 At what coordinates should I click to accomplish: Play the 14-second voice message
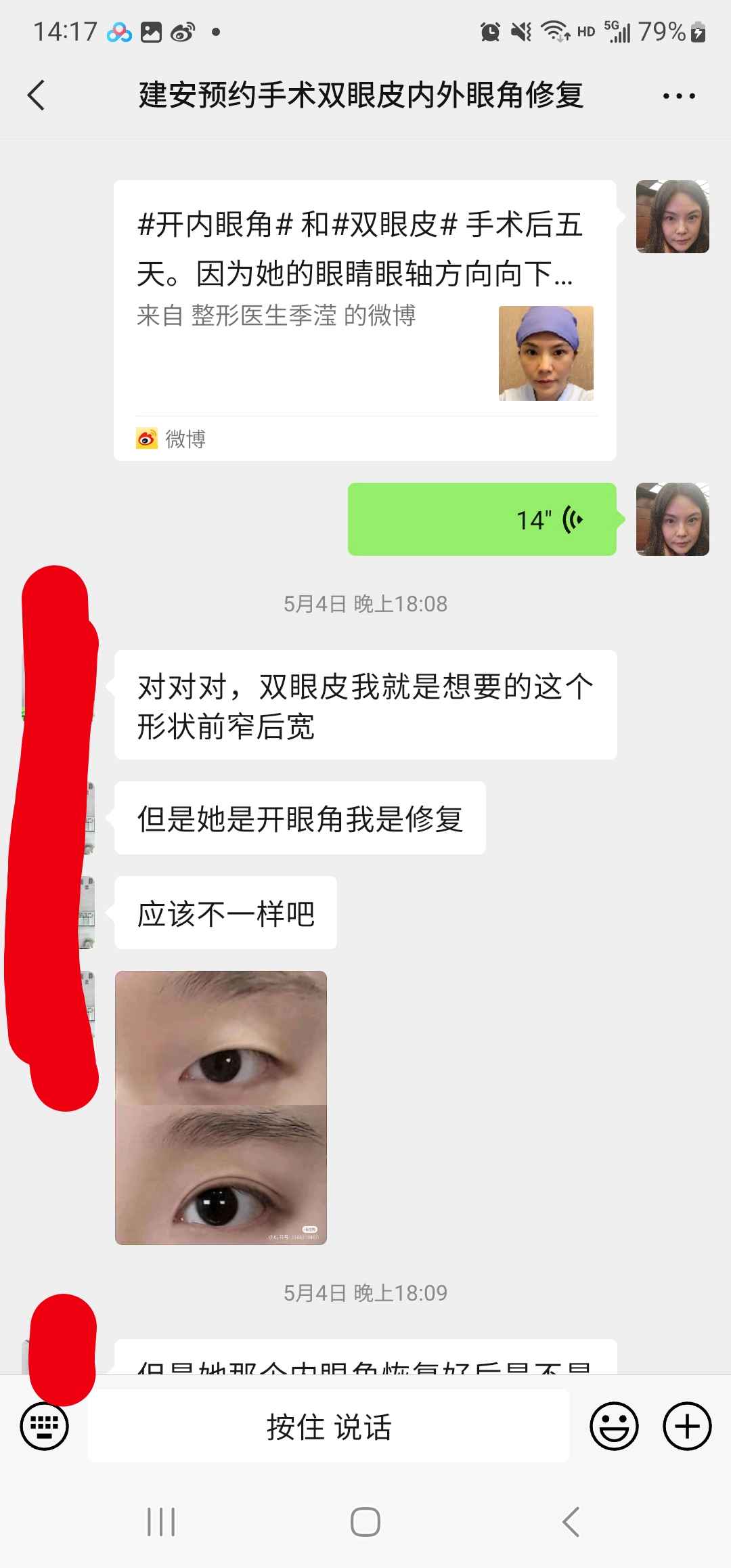tap(482, 519)
